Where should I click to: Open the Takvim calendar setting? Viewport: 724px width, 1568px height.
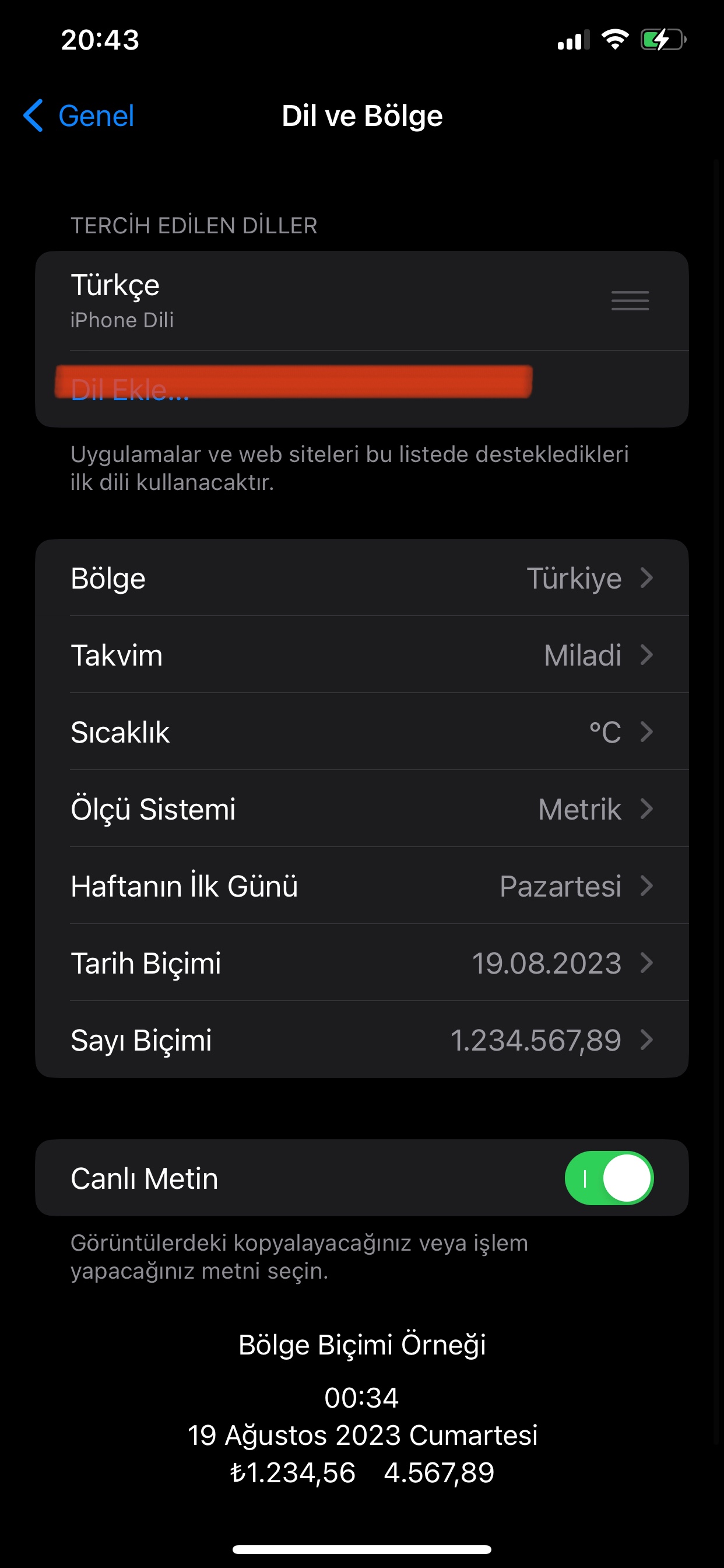pos(361,655)
